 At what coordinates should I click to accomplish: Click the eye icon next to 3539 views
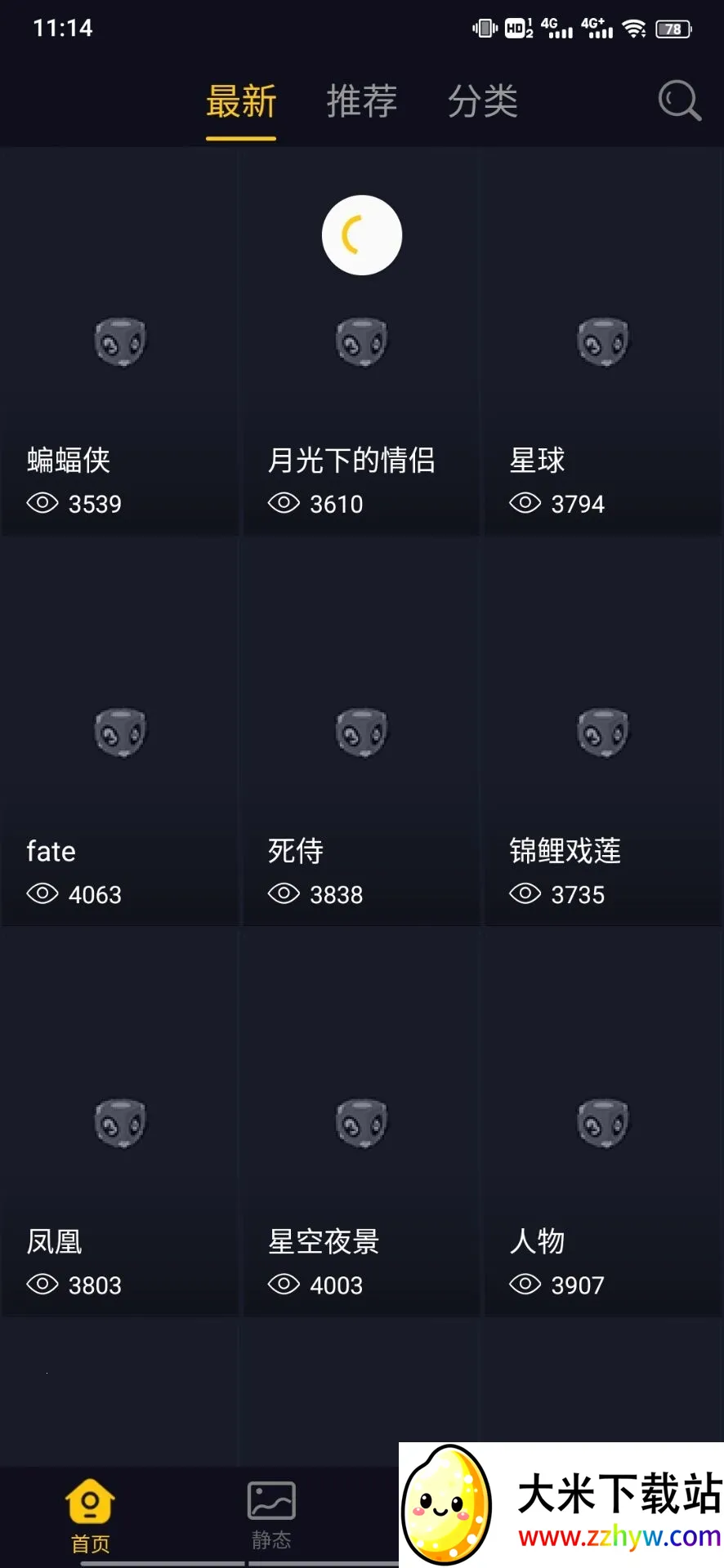(x=42, y=503)
